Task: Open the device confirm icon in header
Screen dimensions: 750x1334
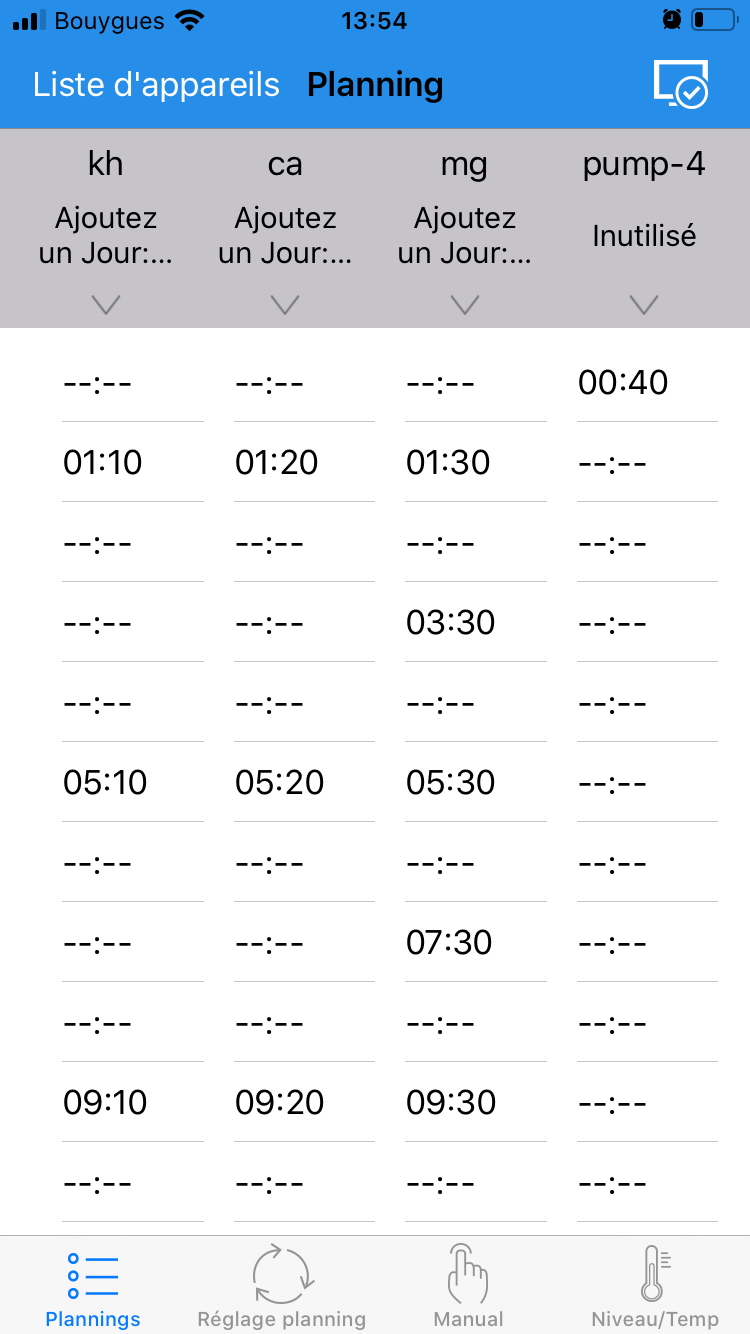Action: [681, 84]
